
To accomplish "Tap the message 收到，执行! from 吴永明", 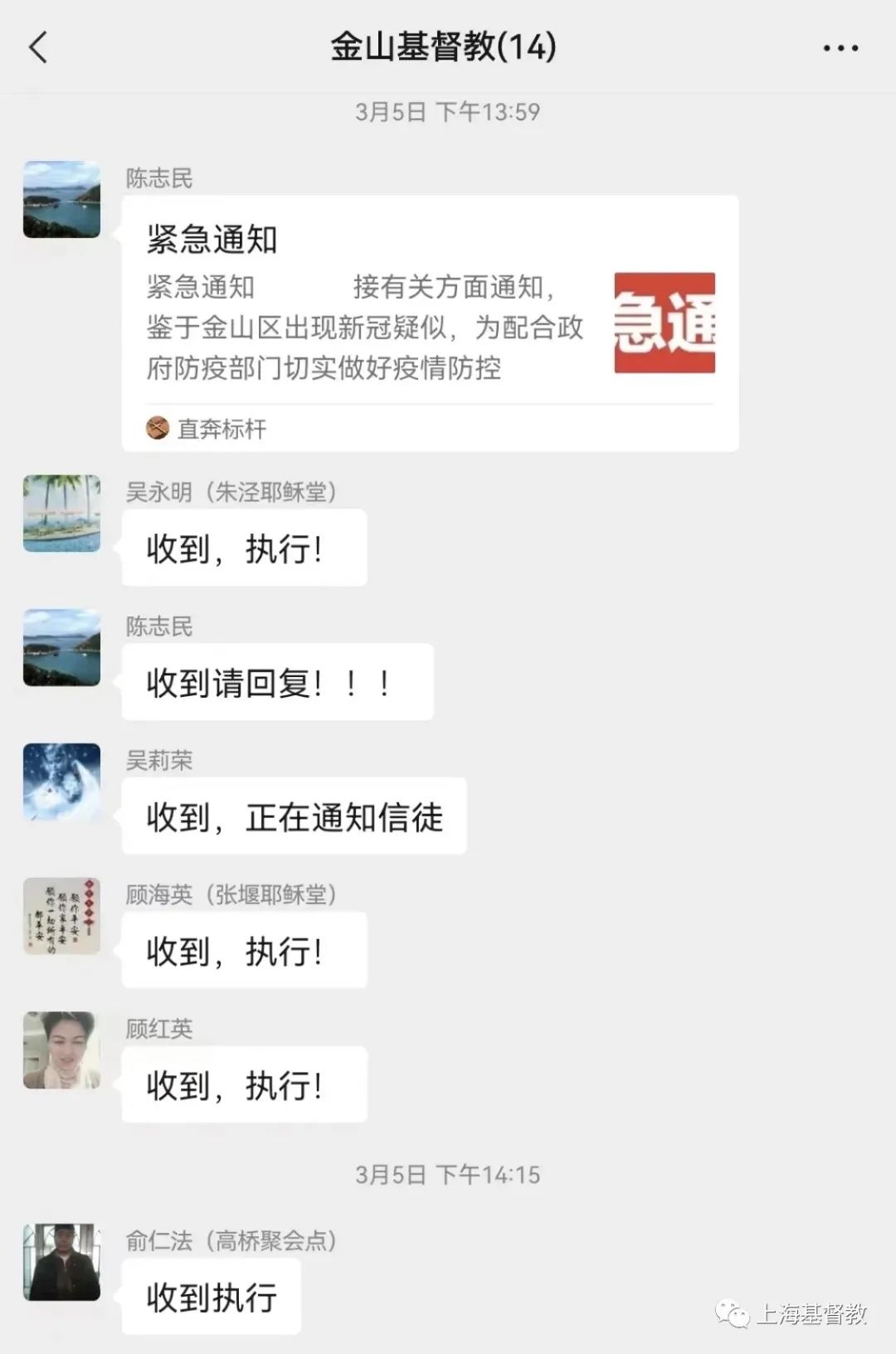I will coord(244,548).
